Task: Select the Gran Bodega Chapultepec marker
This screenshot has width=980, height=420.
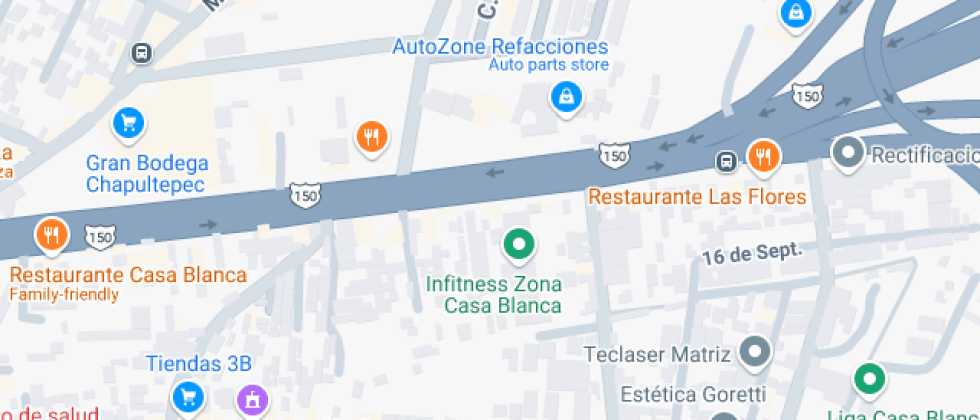Action: click(129, 123)
